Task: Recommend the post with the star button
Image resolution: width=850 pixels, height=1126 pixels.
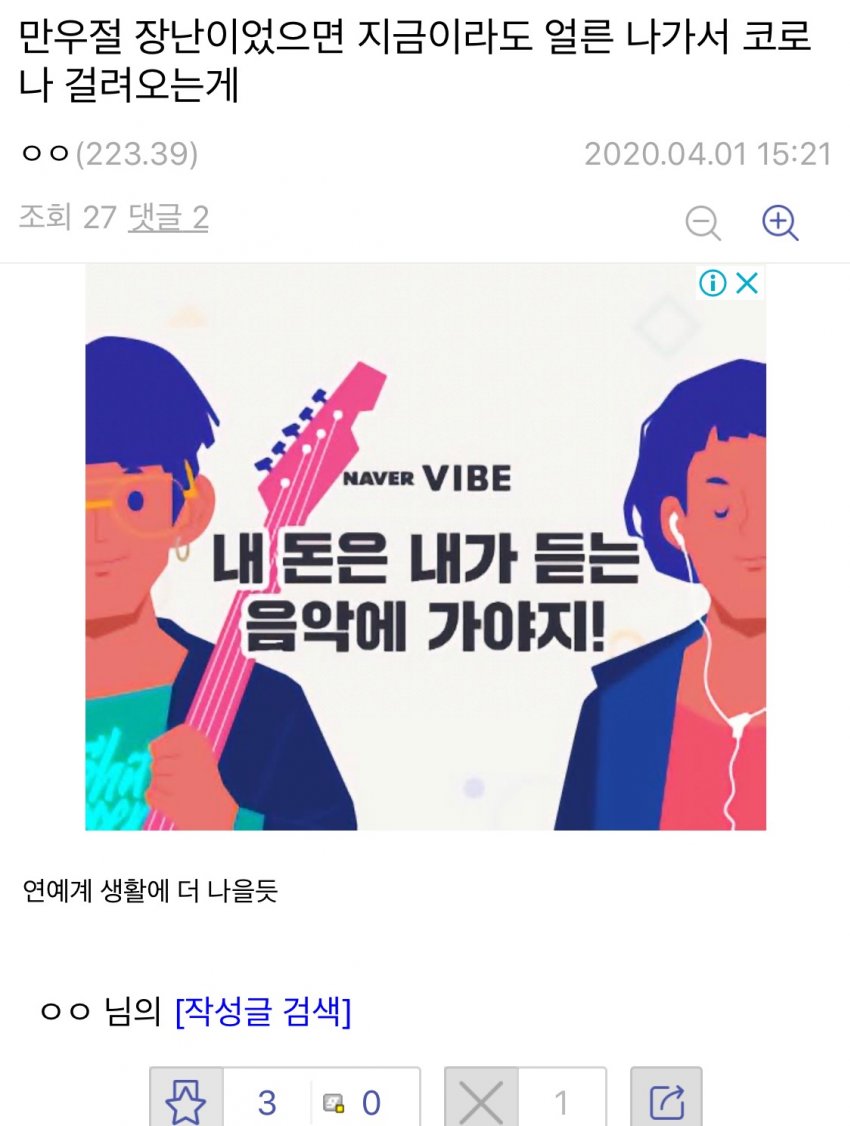Action: click(186, 1101)
